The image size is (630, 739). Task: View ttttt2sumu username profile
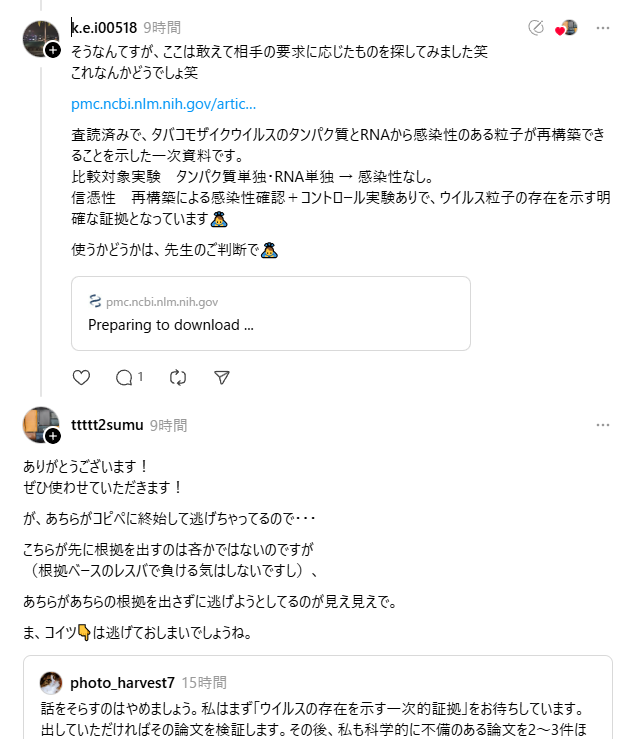tap(107, 425)
